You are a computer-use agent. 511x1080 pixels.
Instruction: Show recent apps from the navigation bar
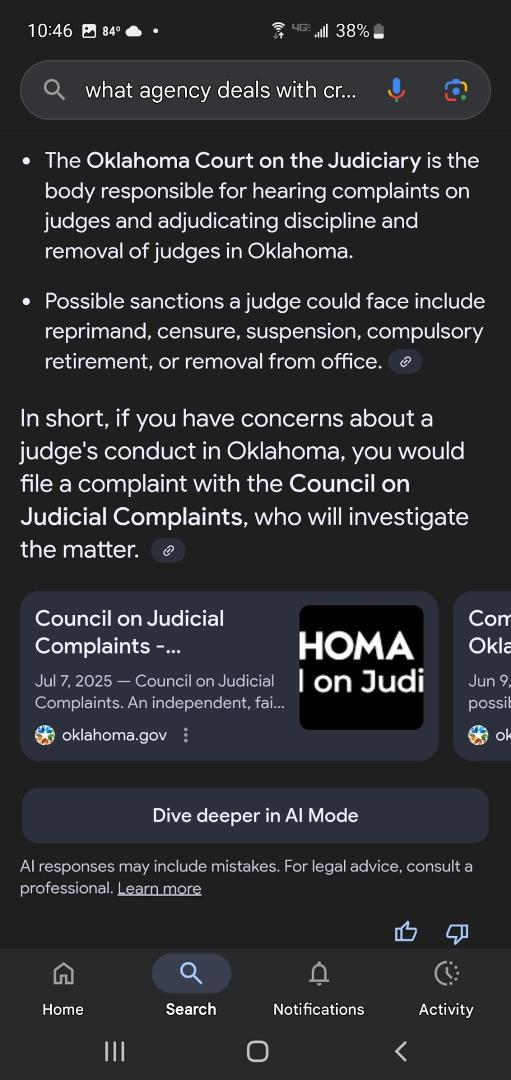point(114,1051)
